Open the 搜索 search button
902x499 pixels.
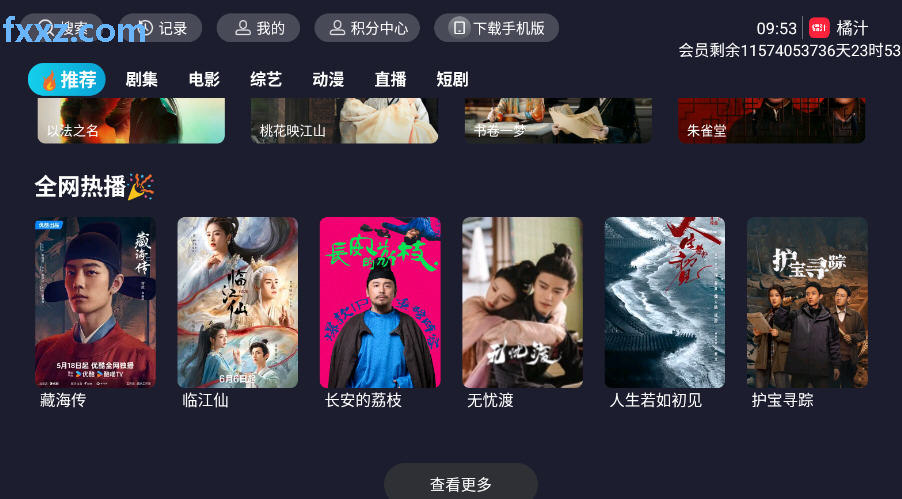[62, 28]
